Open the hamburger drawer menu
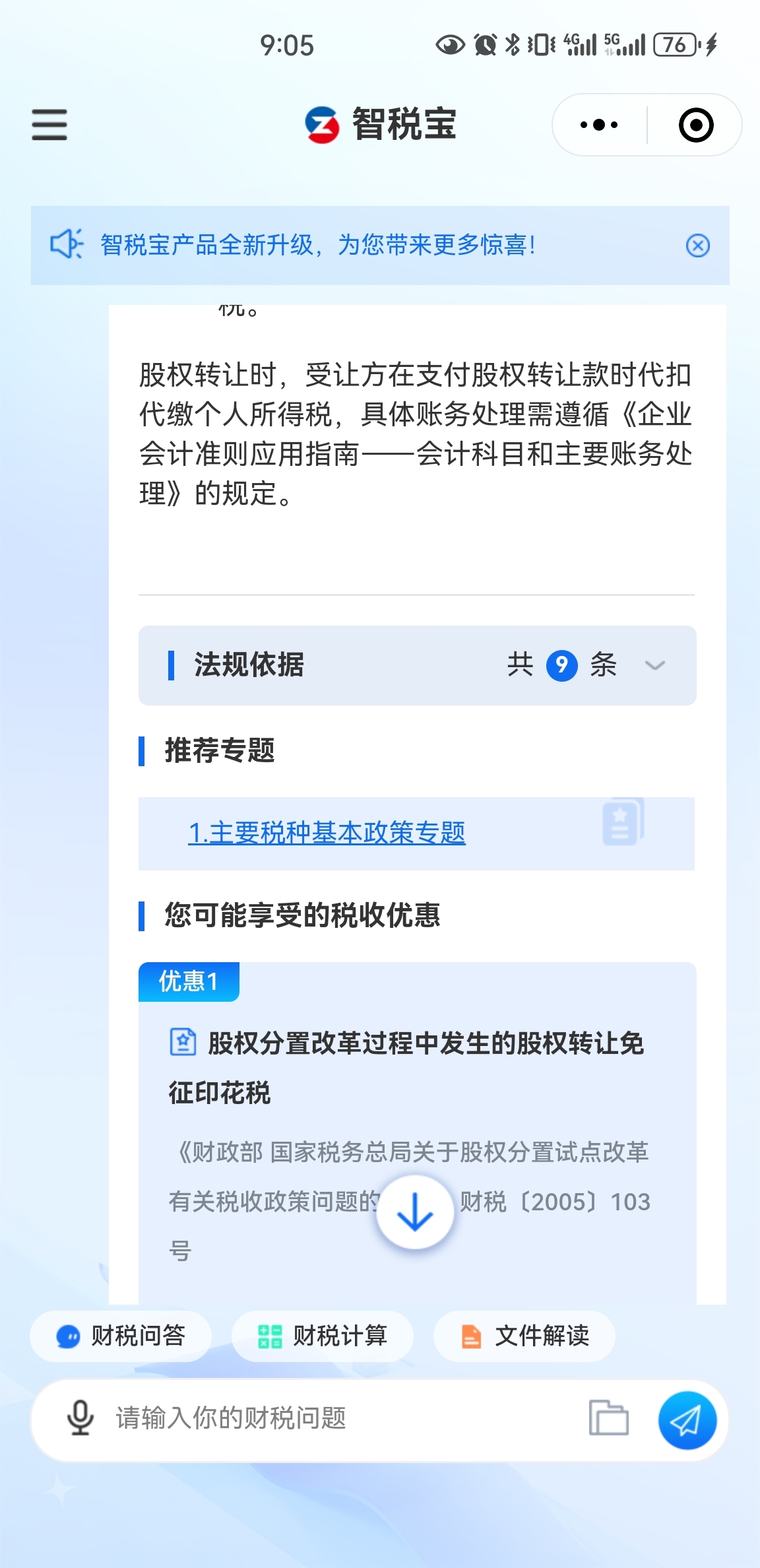The width and height of the screenshot is (760, 1568). tap(49, 125)
